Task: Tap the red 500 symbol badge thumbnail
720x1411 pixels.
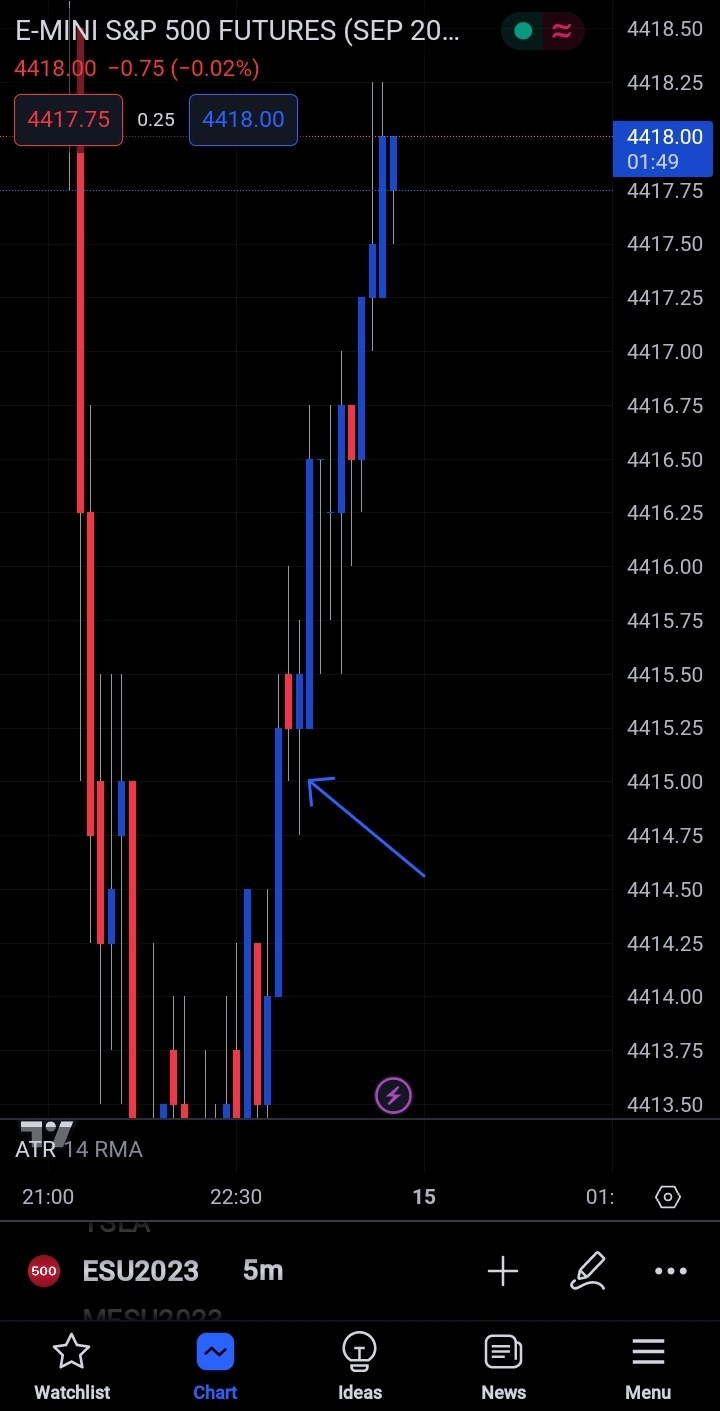Action: [x=43, y=1271]
